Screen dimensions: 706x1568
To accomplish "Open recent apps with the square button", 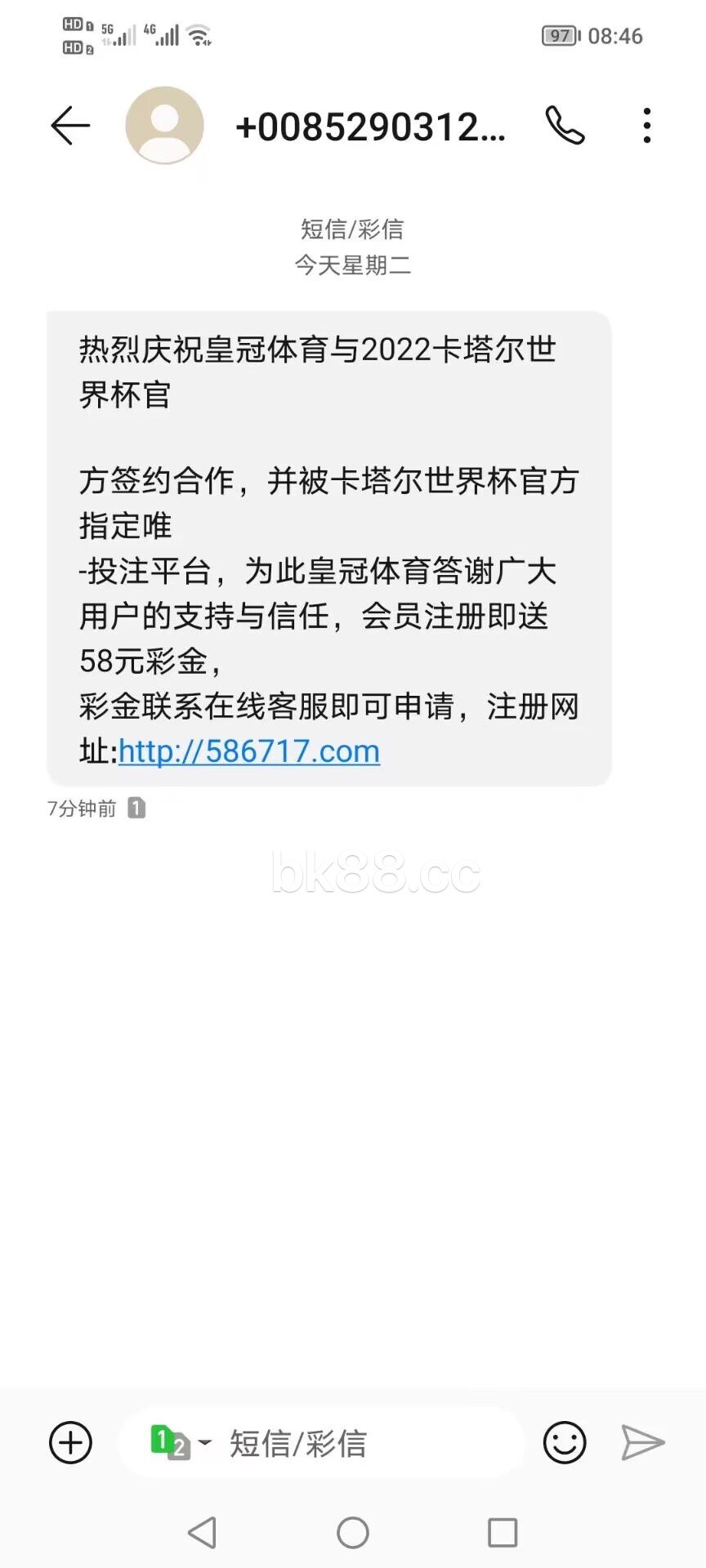I will click(x=503, y=1533).
